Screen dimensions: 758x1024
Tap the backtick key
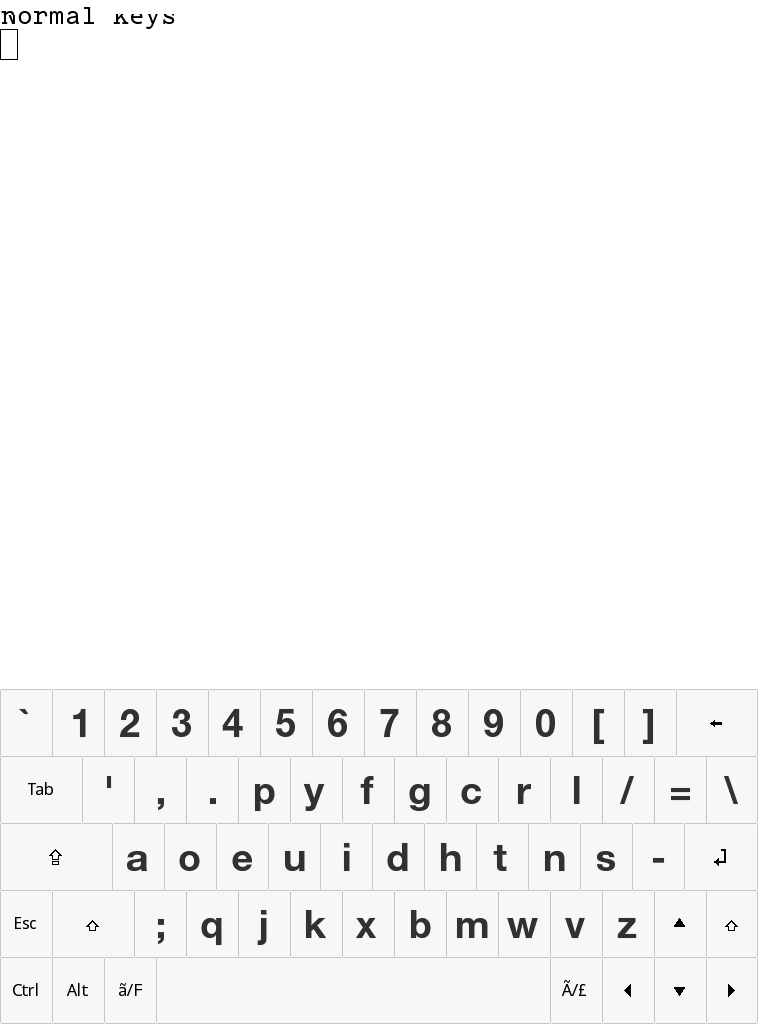click(26, 723)
